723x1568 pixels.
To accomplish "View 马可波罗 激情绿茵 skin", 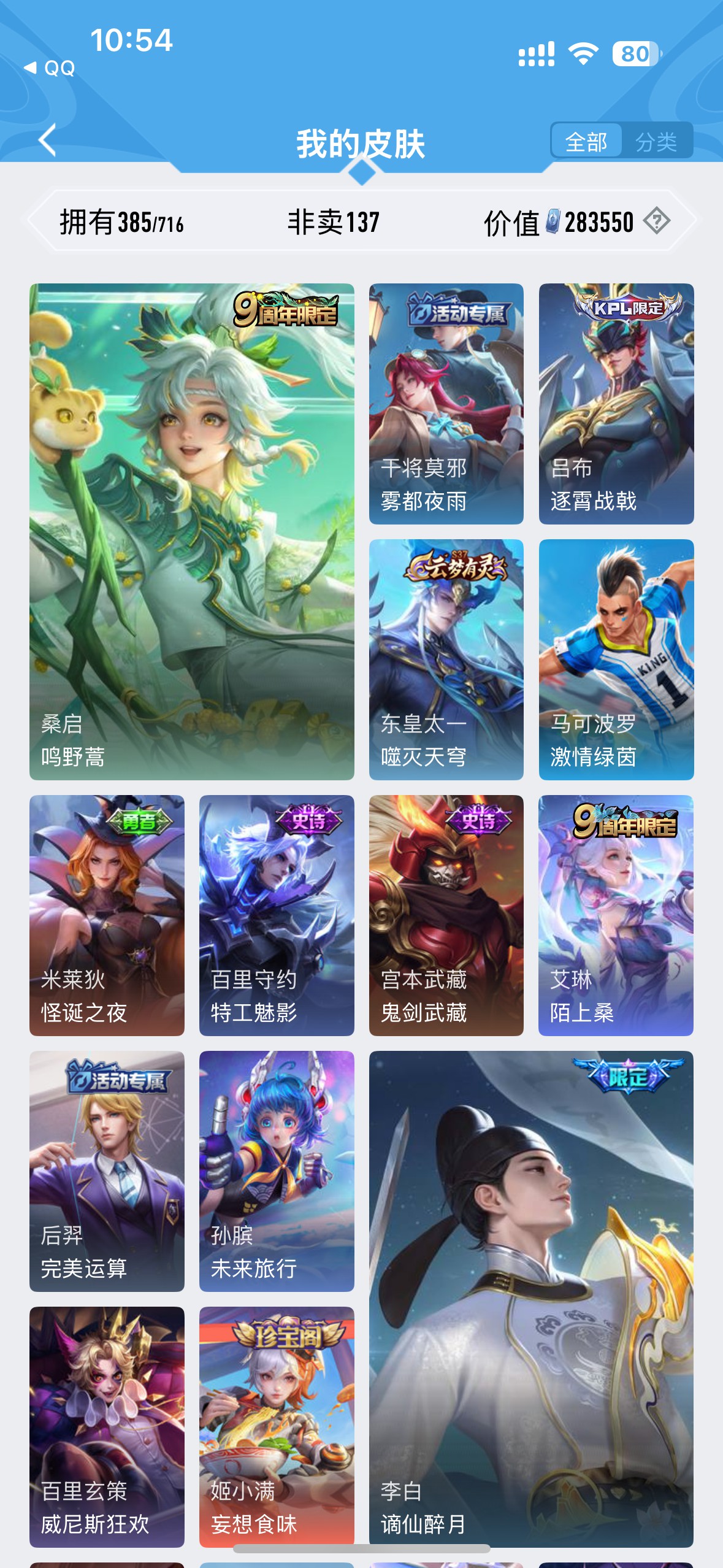I will [616, 659].
